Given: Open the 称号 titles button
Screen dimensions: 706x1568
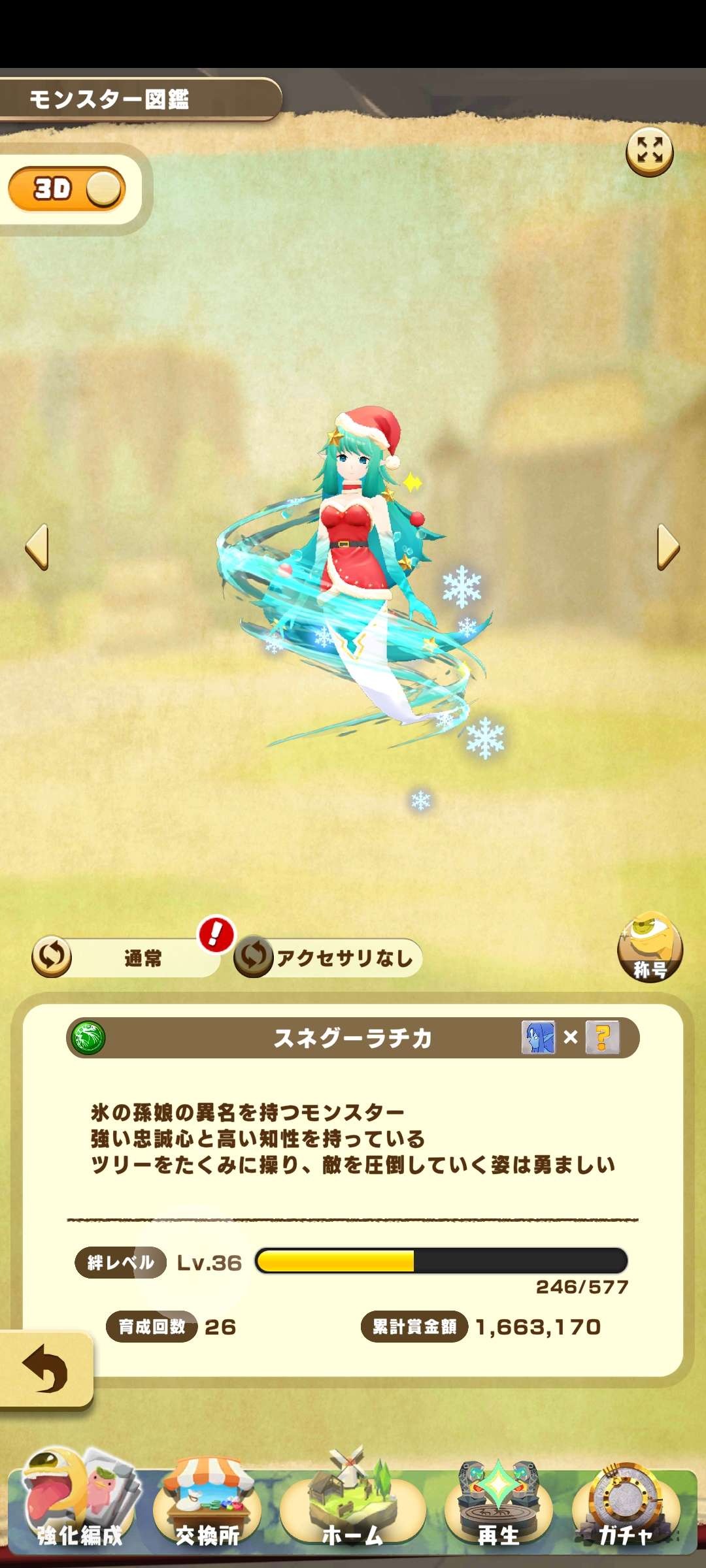Looking at the screenshot, I should tap(650, 947).
